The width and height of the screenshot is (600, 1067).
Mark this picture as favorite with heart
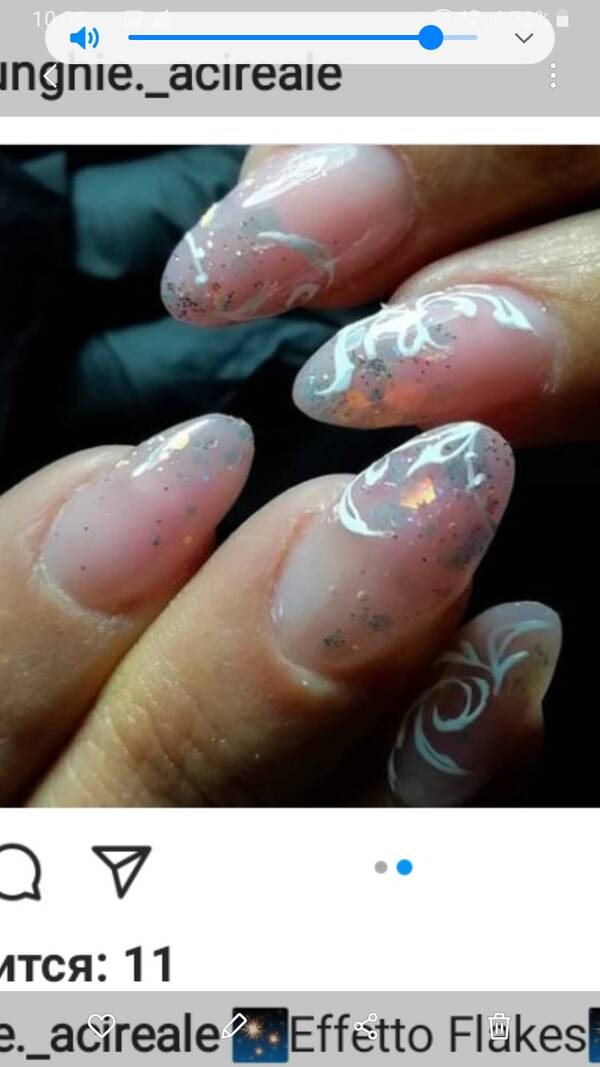pyautogui.click(x=101, y=1026)
